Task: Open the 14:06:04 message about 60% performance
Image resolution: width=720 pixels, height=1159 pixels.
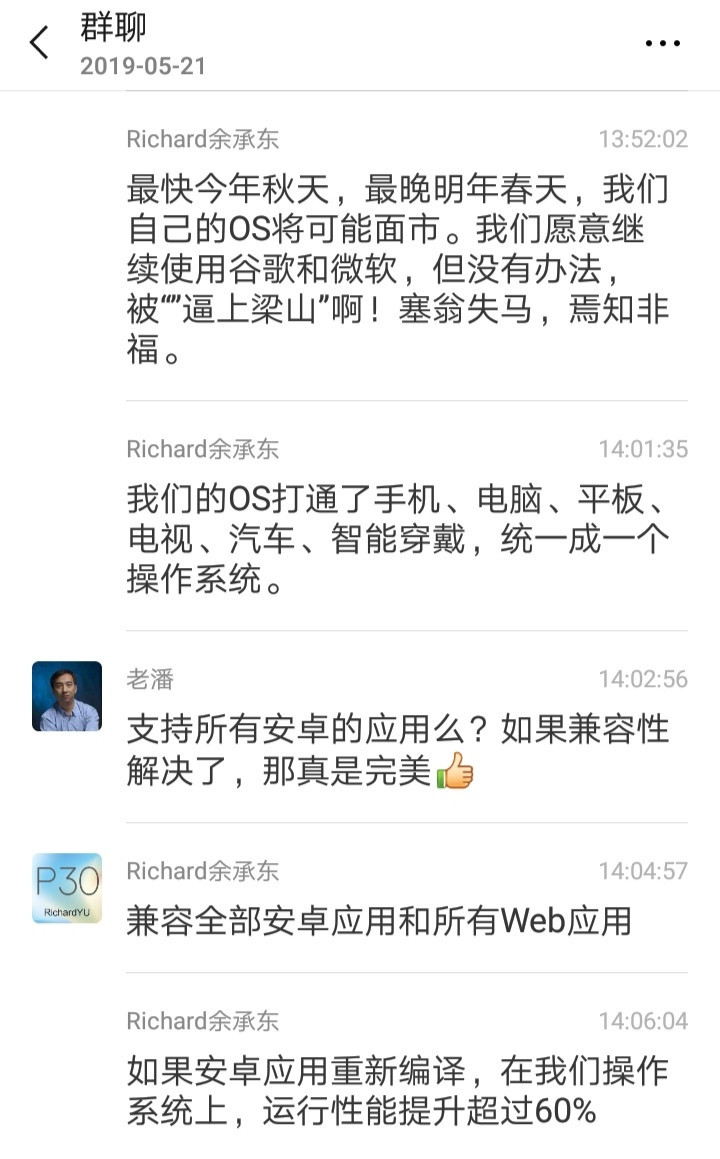Action: pyautogui.click(x=399, y=1090)
